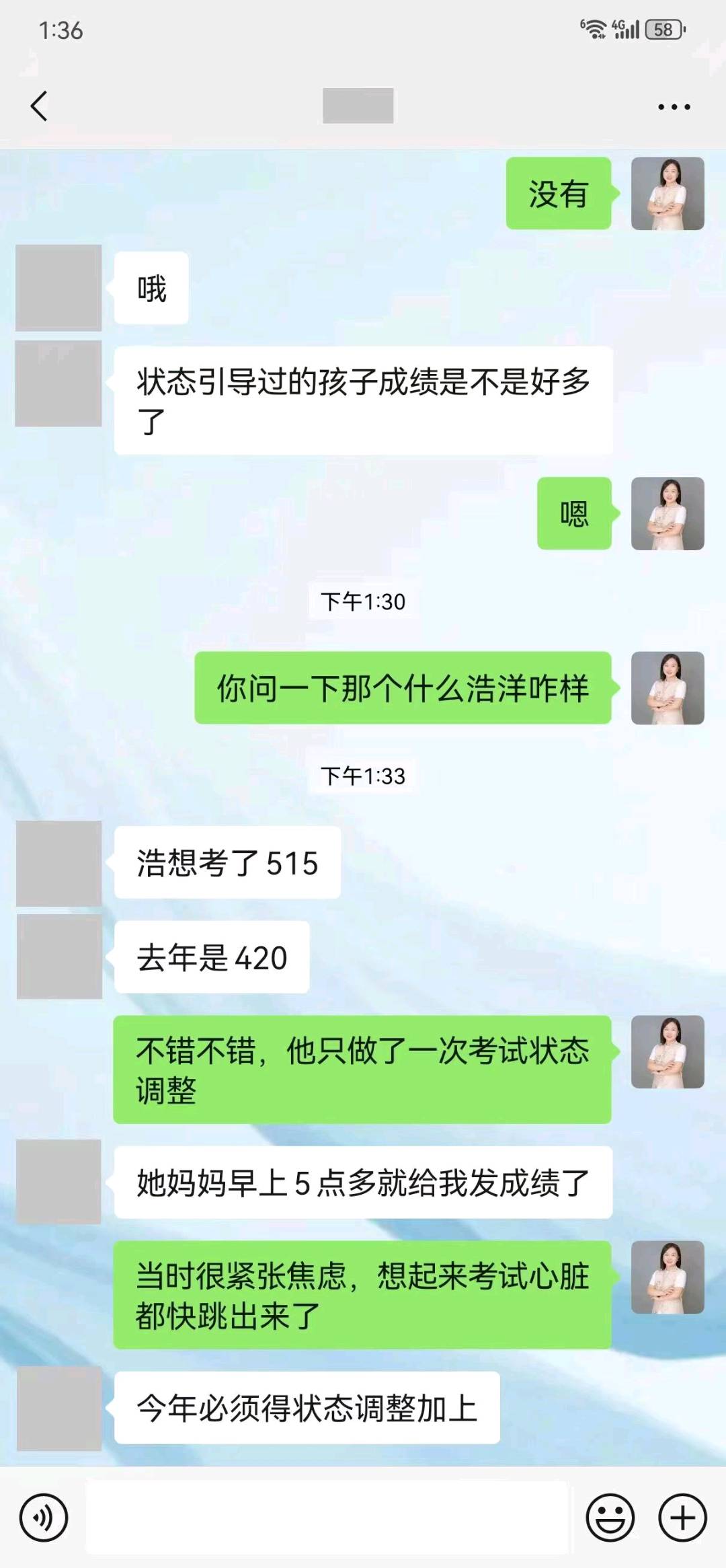Tap the Wi-Fi status bar icon
The width and height of the screenshot is (726, 1568).
[594, 28]
